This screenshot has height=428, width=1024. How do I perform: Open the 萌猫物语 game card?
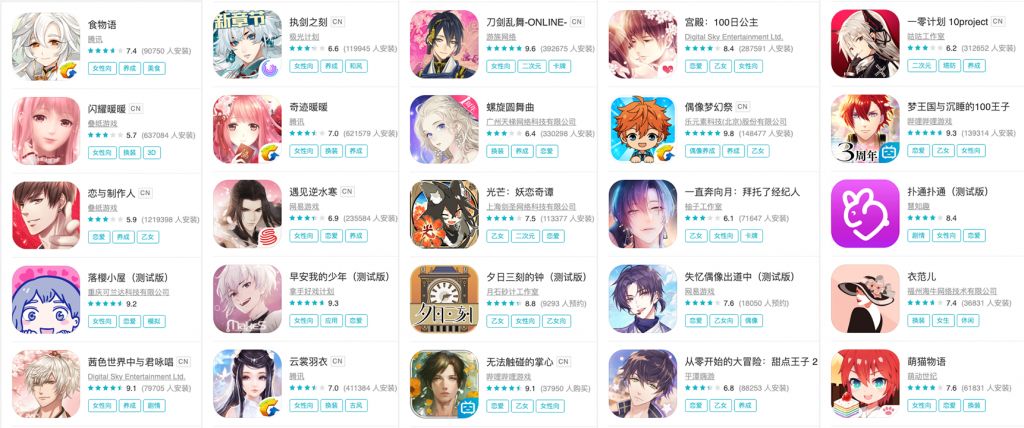[x=902, y=361]
